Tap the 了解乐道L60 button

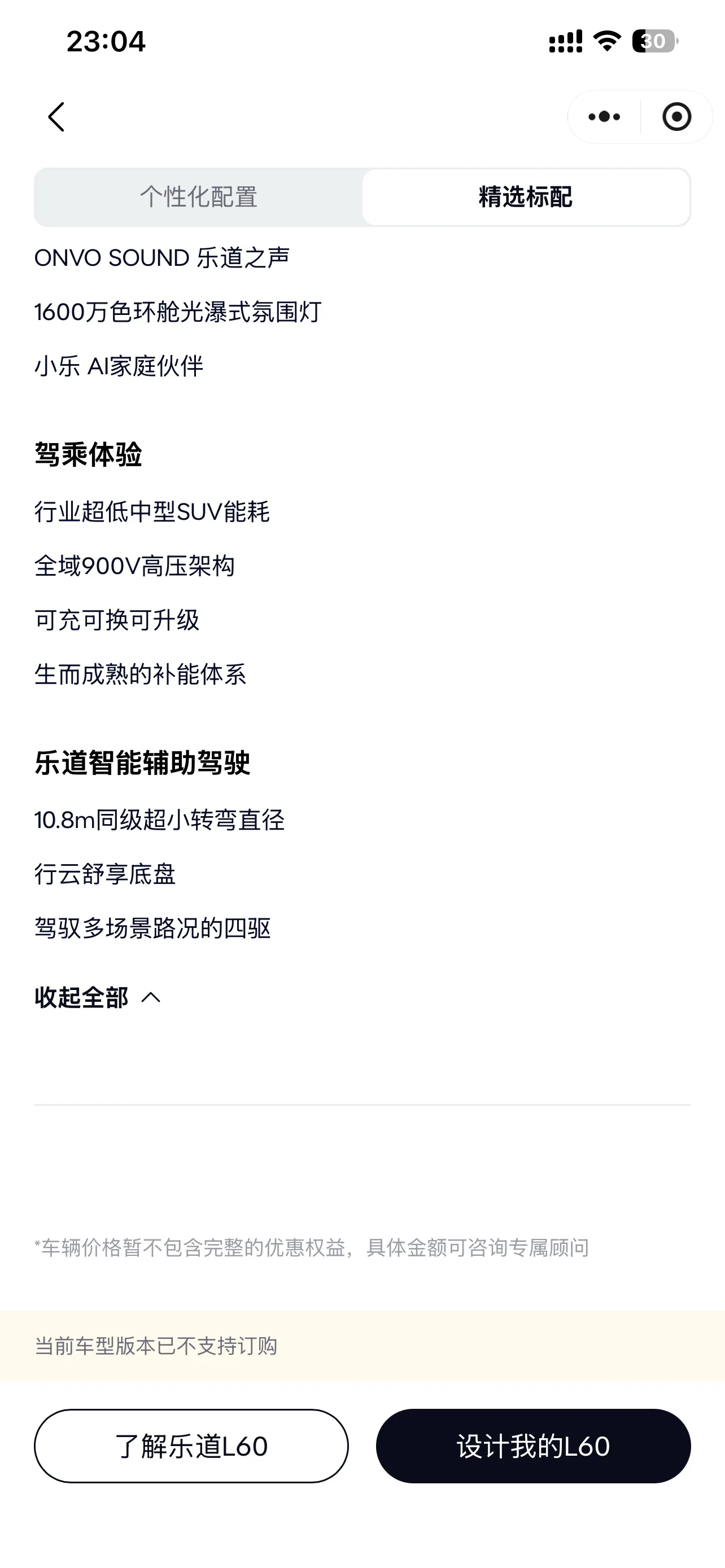pyautogui.click(x=191, y=1446)
